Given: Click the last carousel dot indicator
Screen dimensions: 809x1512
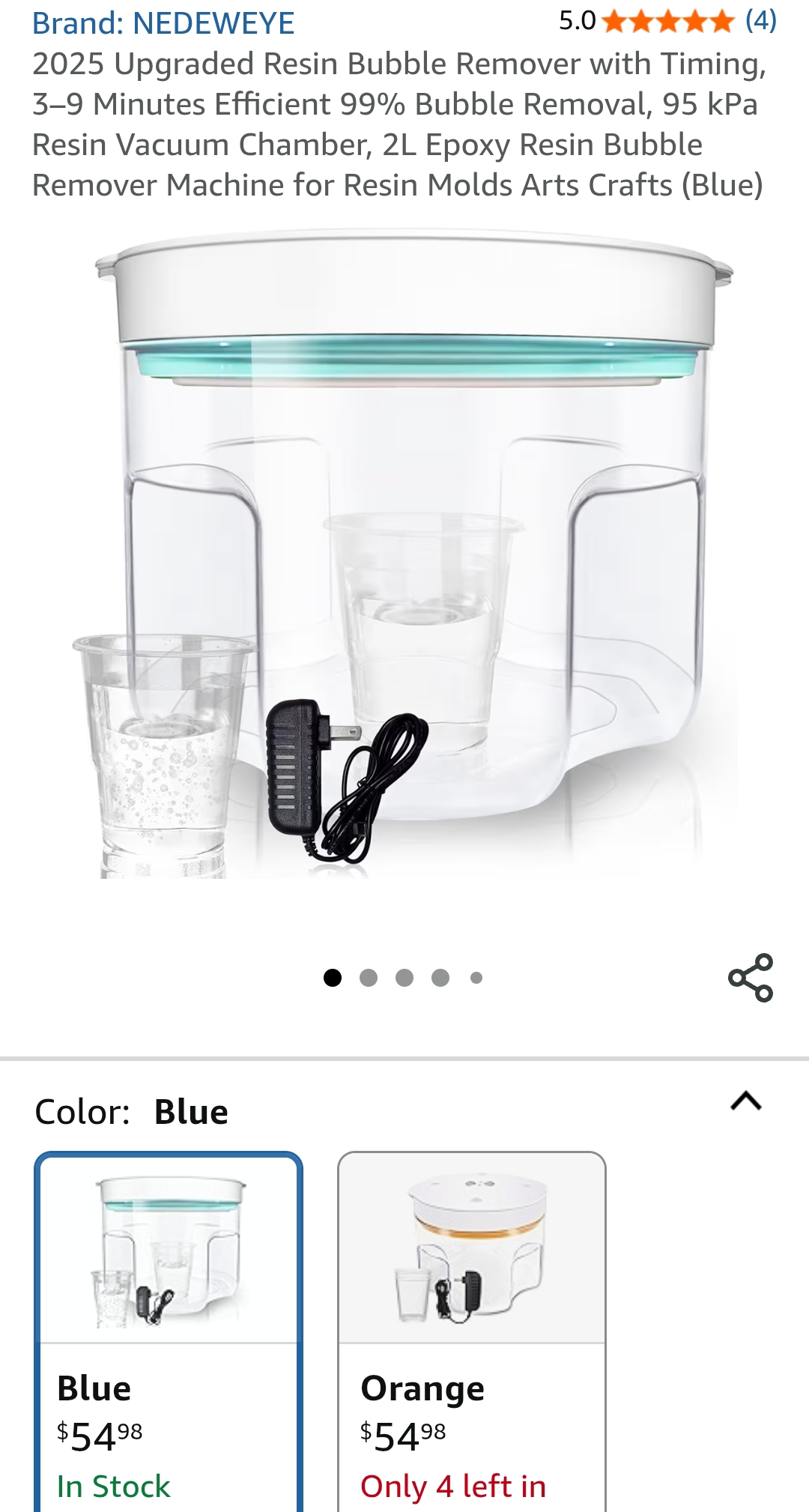Looking at the screenshot, I should coord(474,976).
